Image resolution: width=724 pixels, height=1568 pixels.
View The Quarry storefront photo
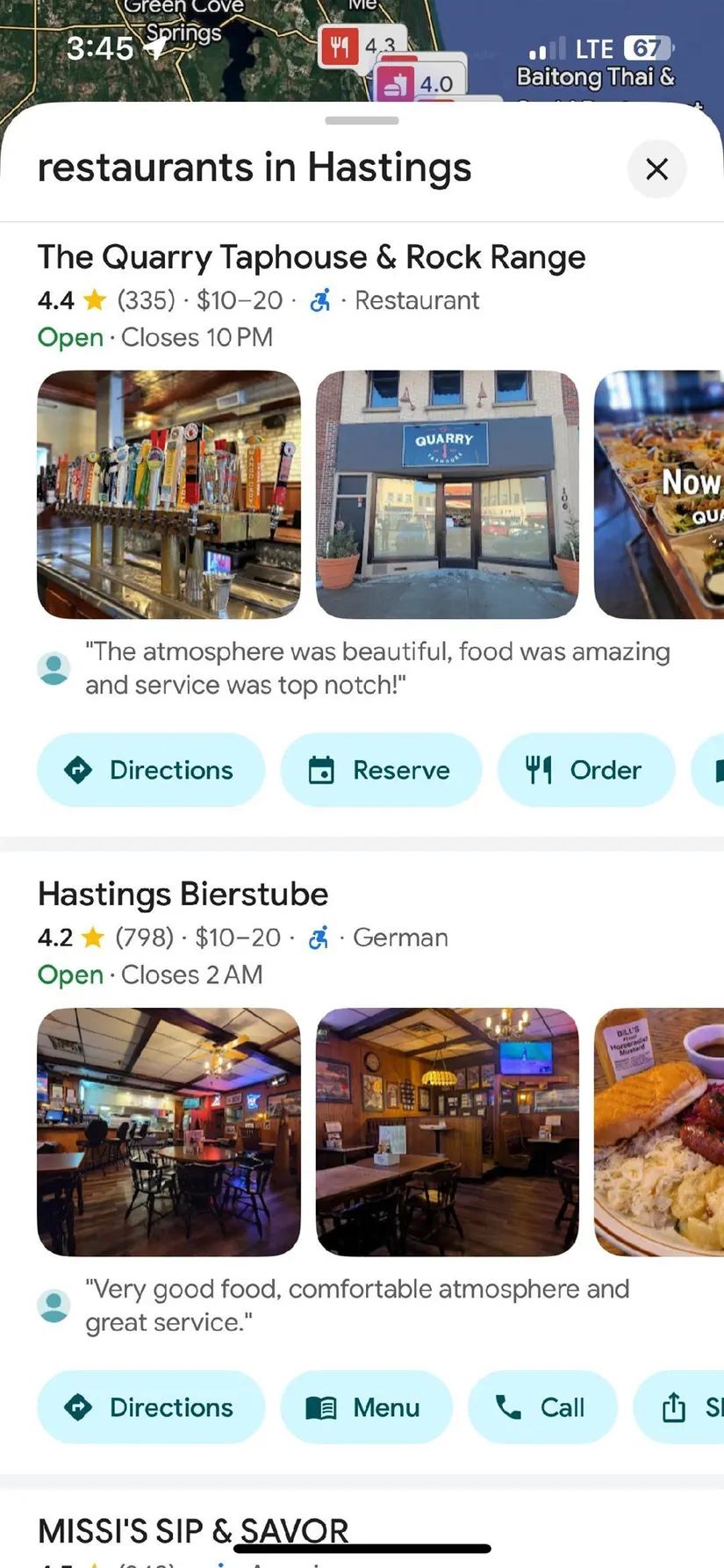click(x=447, y=494)
